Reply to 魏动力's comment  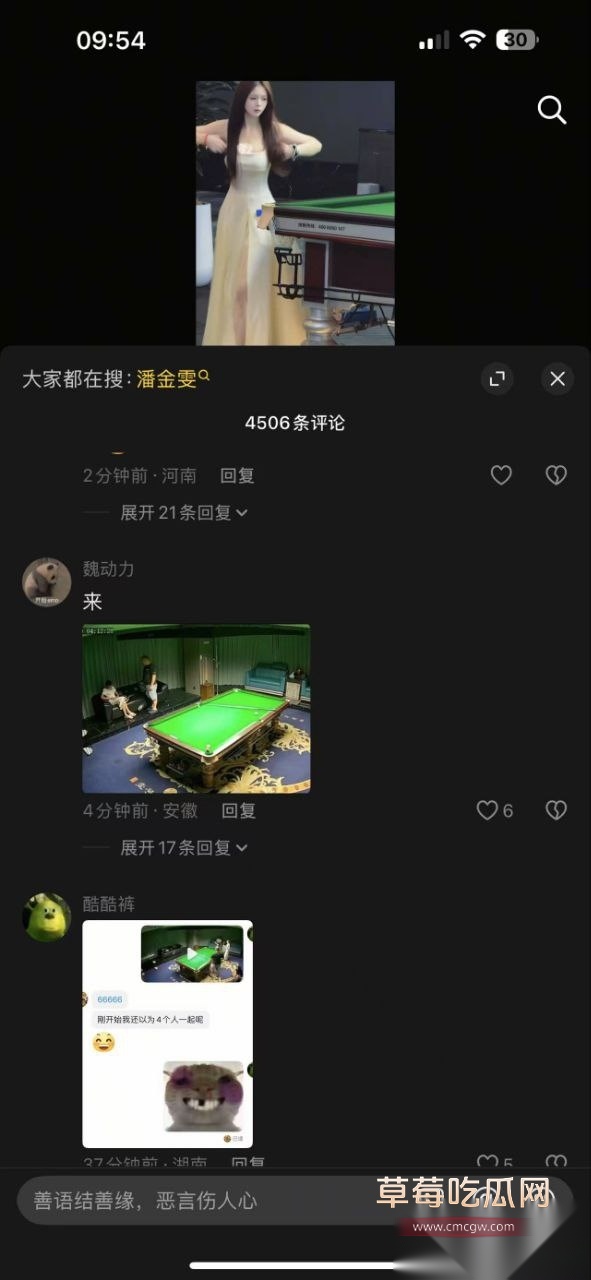pyautogui.click(x=239, y=811)
